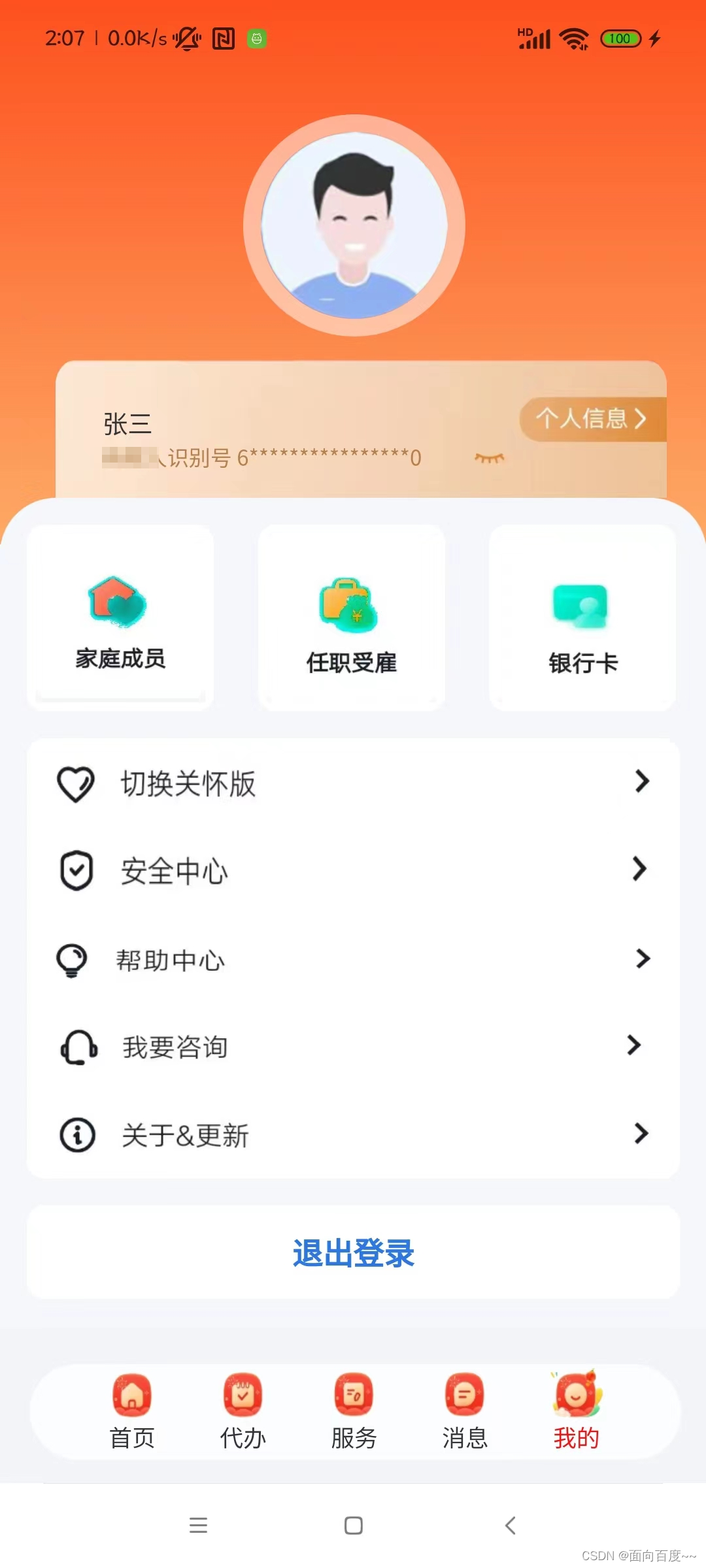Click the user avatar at the top
This screenshot has width=706, height=1568.
pyautogui.click(x=353, y=225)
